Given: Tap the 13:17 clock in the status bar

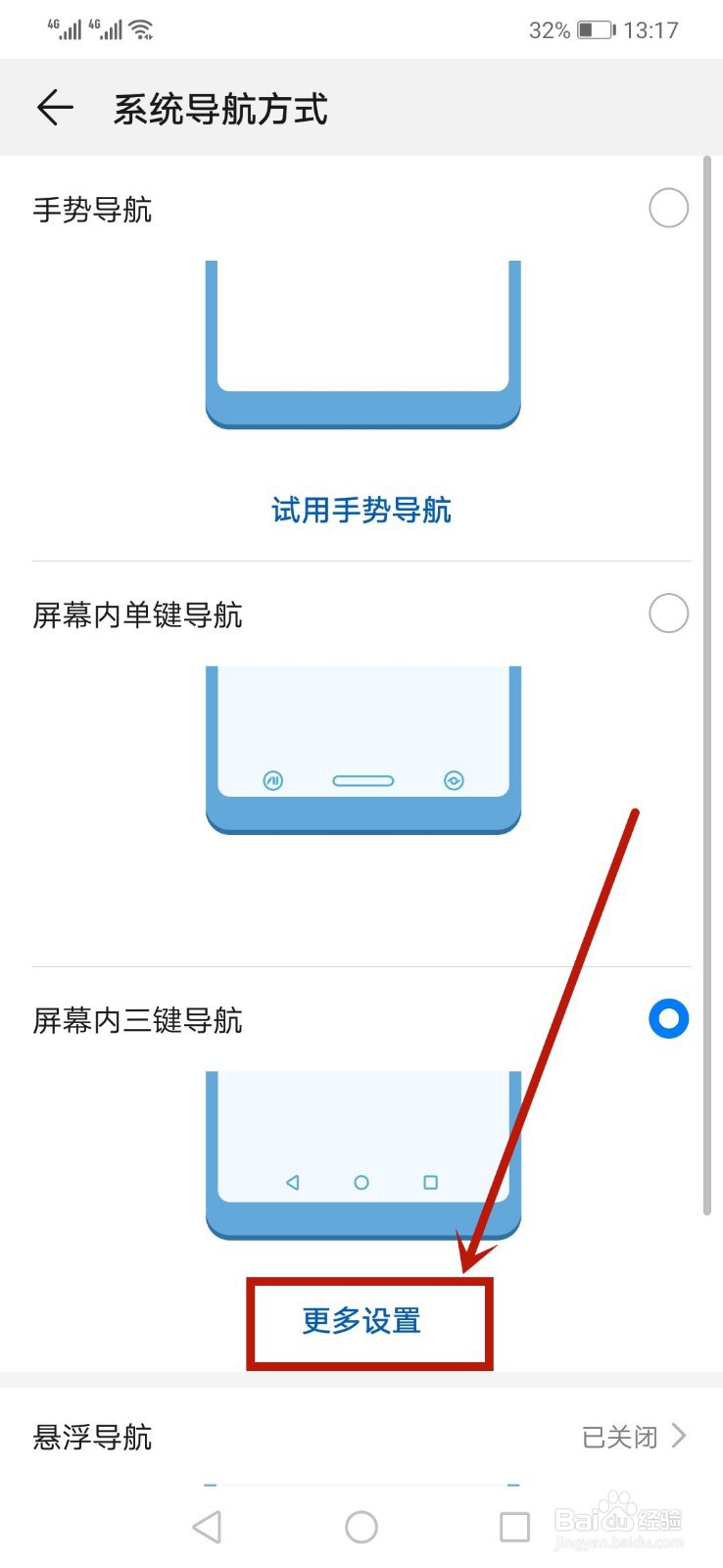Looking at the screenshot, I should [x=652, y=29].
